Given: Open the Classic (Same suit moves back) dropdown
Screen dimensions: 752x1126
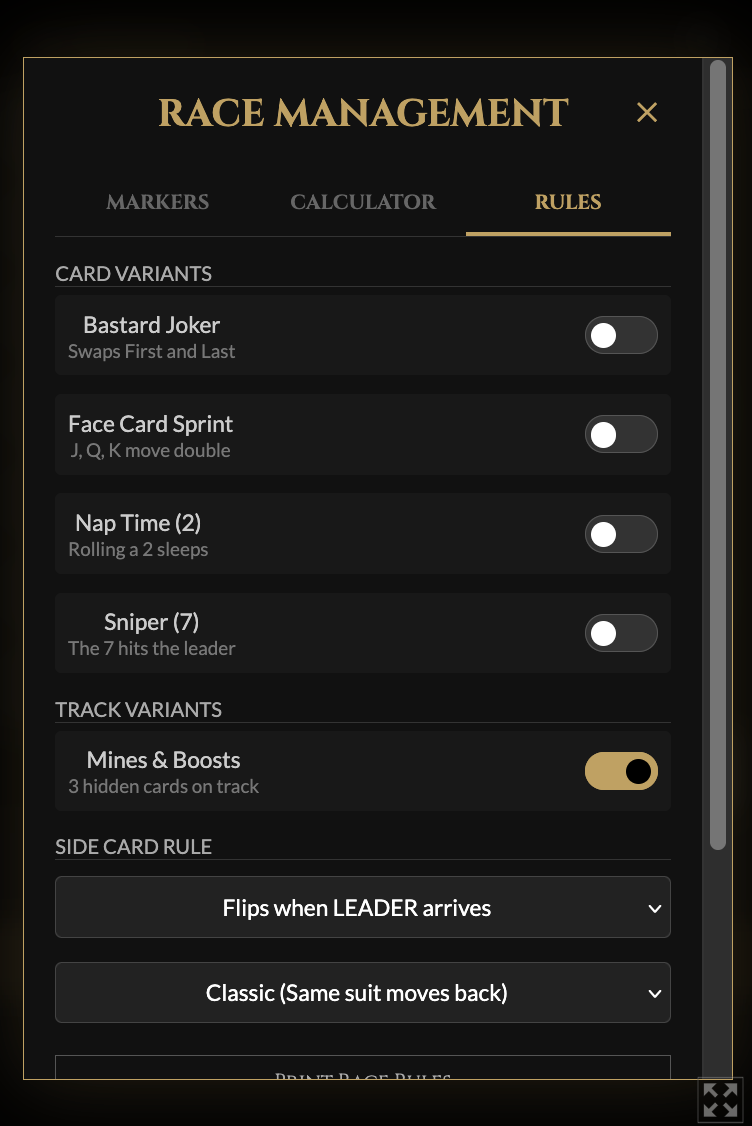Looking at the screenshot, I should (362, 993).
